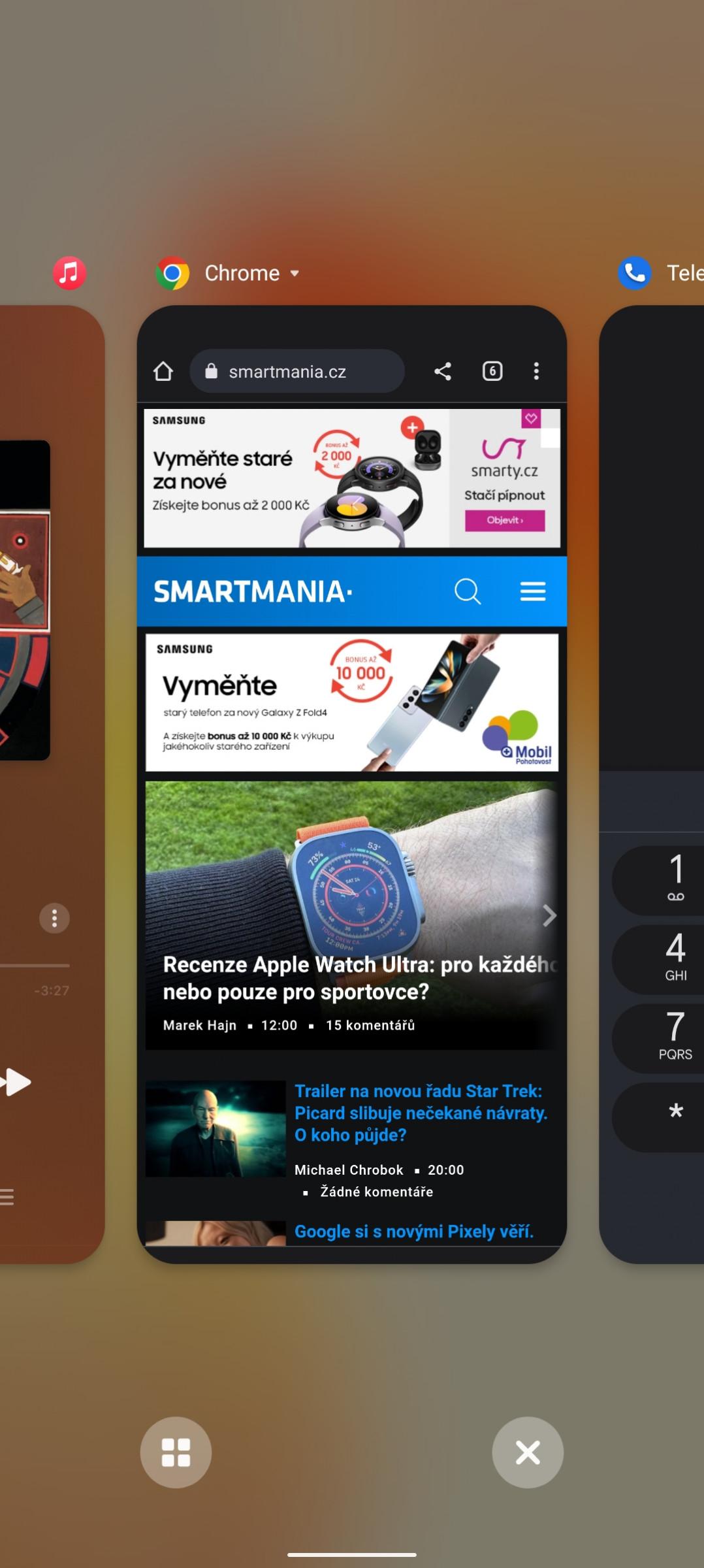Close all recent apps with the X button

click(528, 1452)
